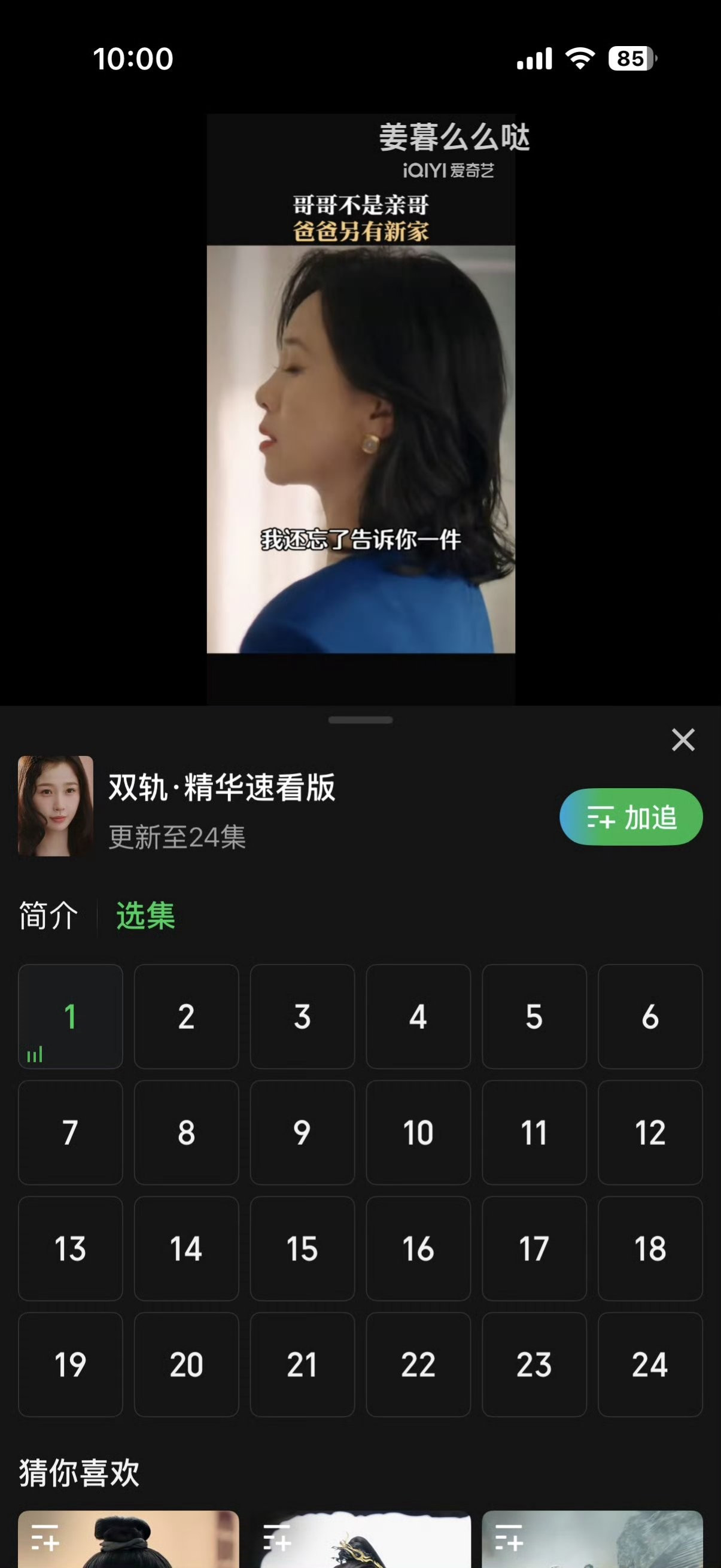721x1568 pixels.
Task: Switch to the 简介 tab
Action: click(48, 916)
